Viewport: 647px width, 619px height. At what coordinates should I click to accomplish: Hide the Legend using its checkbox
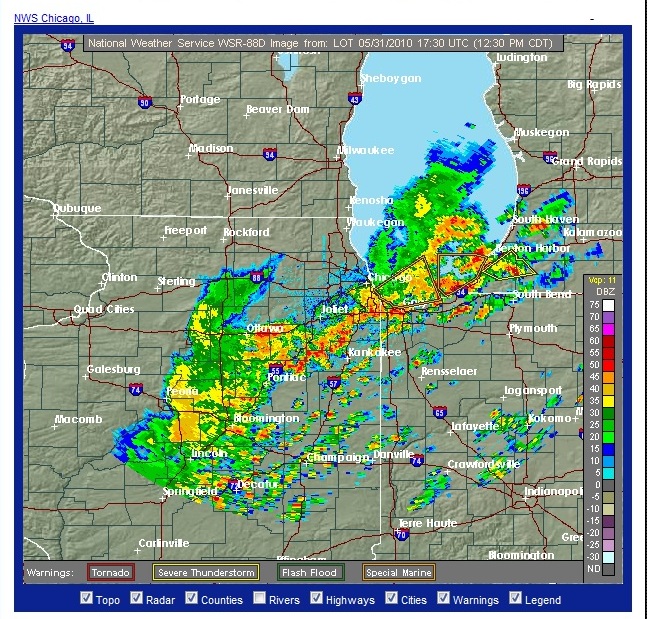(515, 599)
